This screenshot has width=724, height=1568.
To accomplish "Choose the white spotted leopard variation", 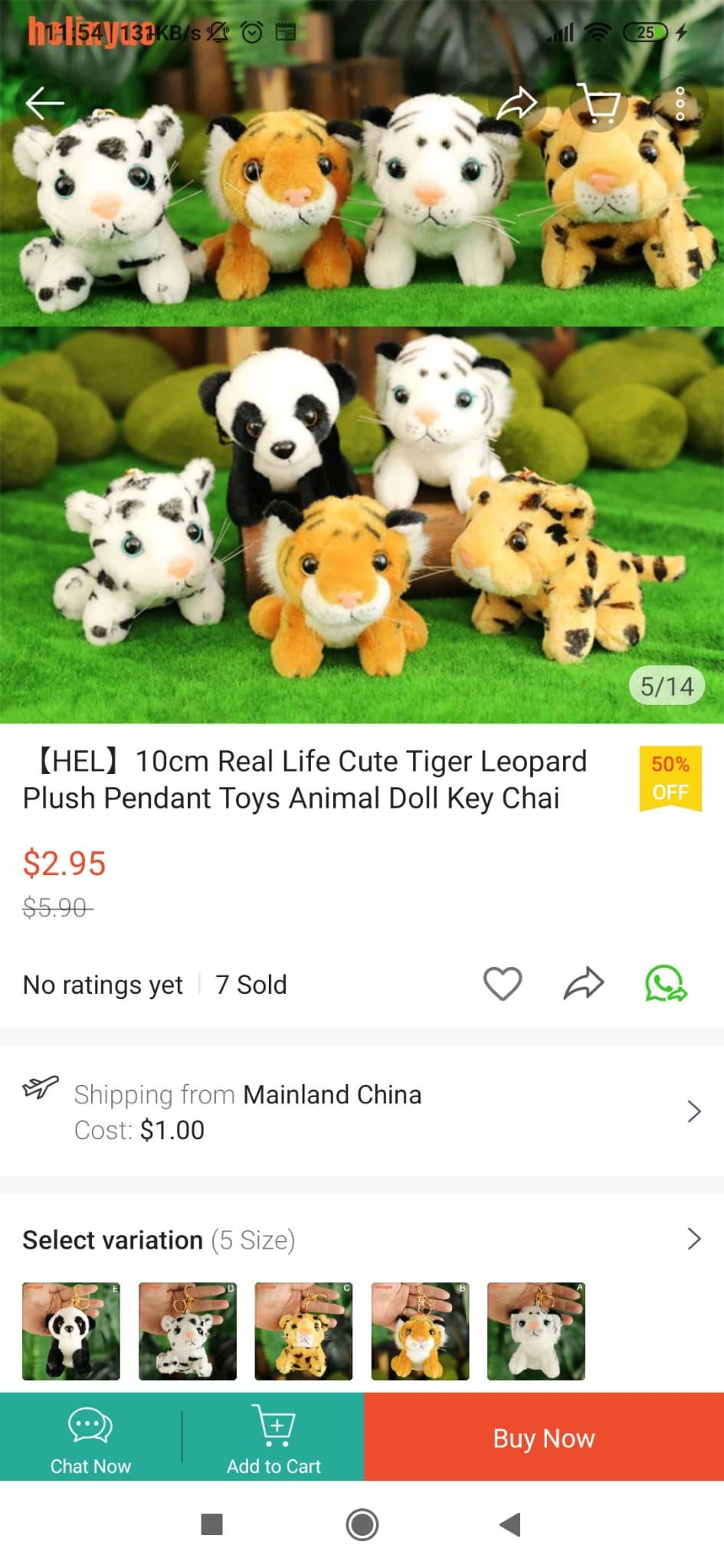I will pos(188,1331).
